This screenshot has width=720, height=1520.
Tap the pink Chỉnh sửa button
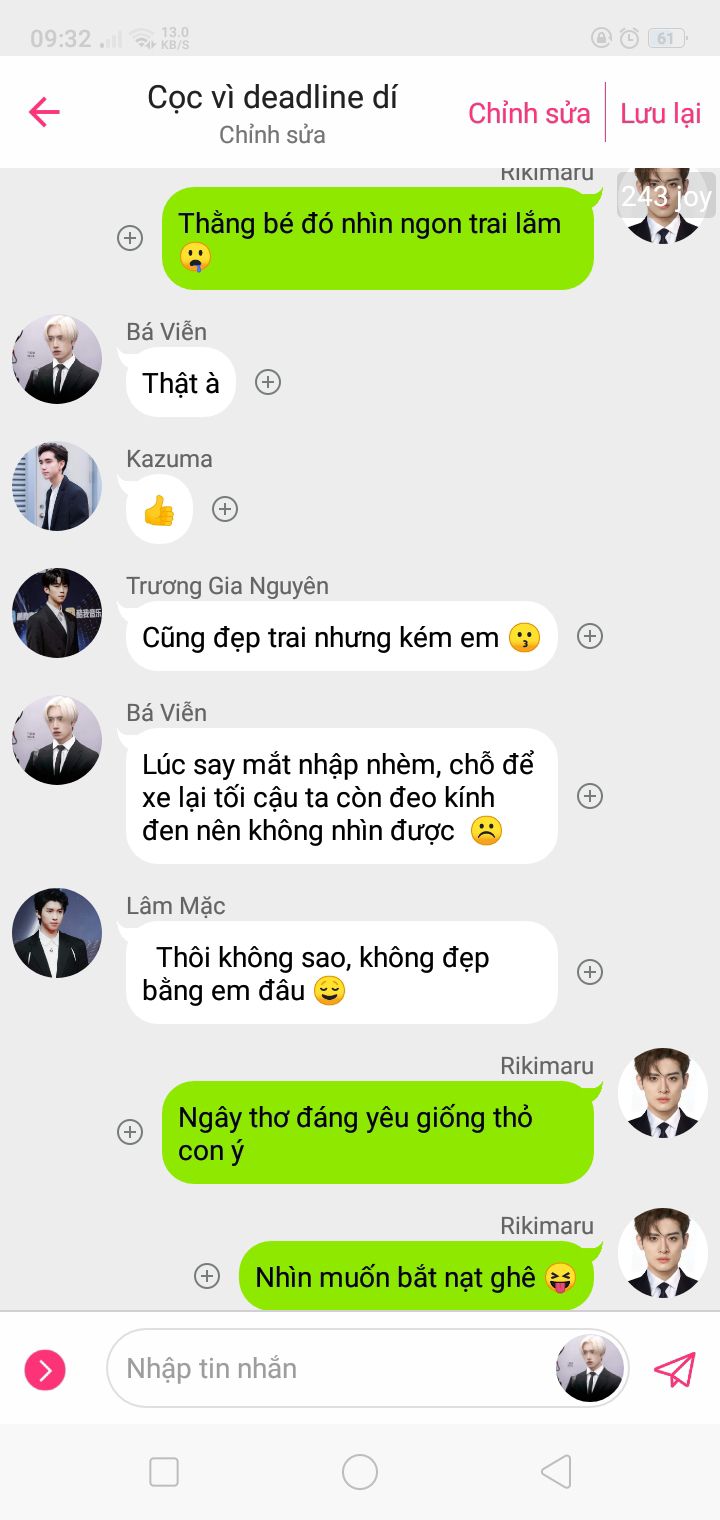click(529, 114)
